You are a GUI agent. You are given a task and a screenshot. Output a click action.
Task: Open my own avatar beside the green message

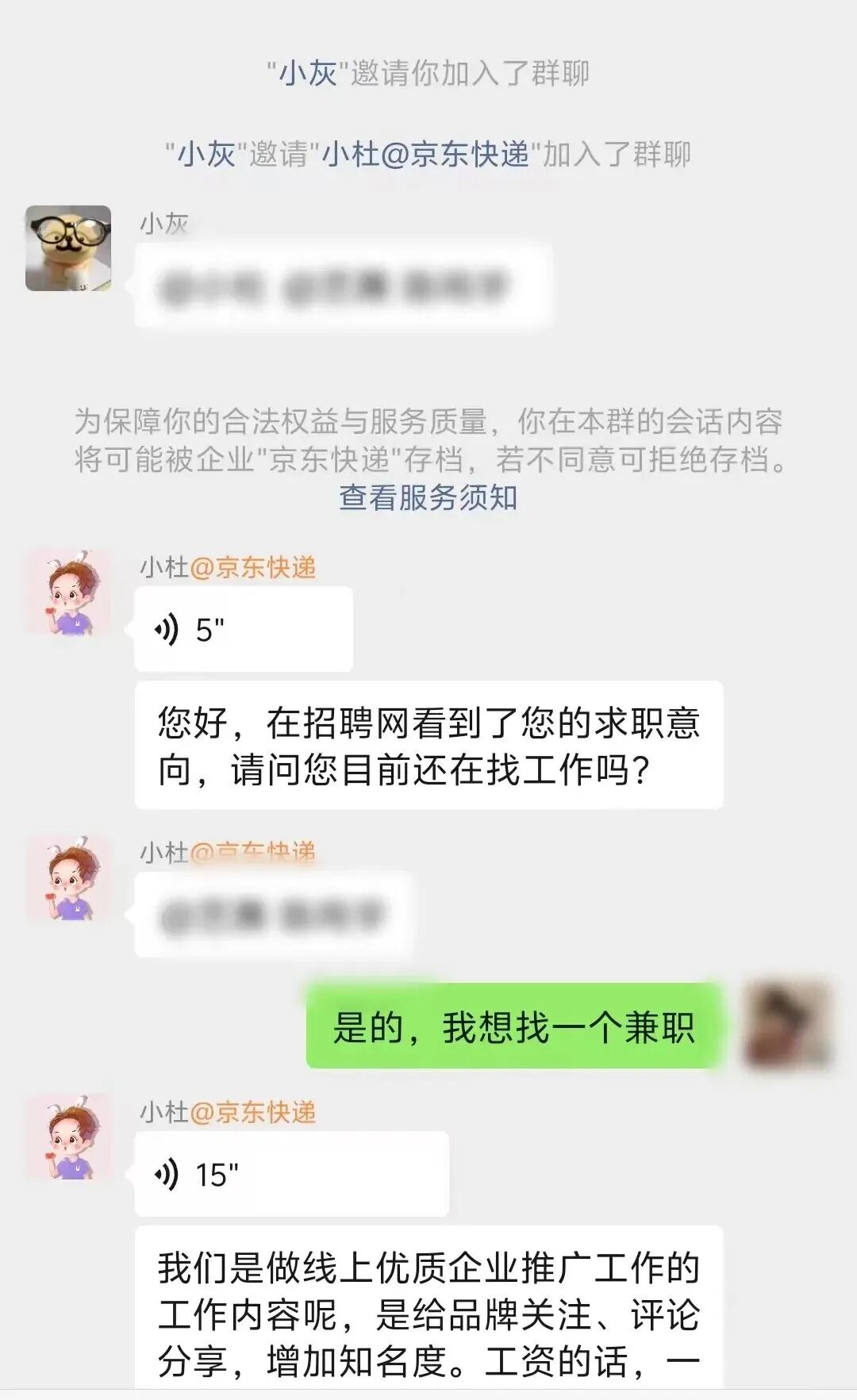tap(788, 1025)
